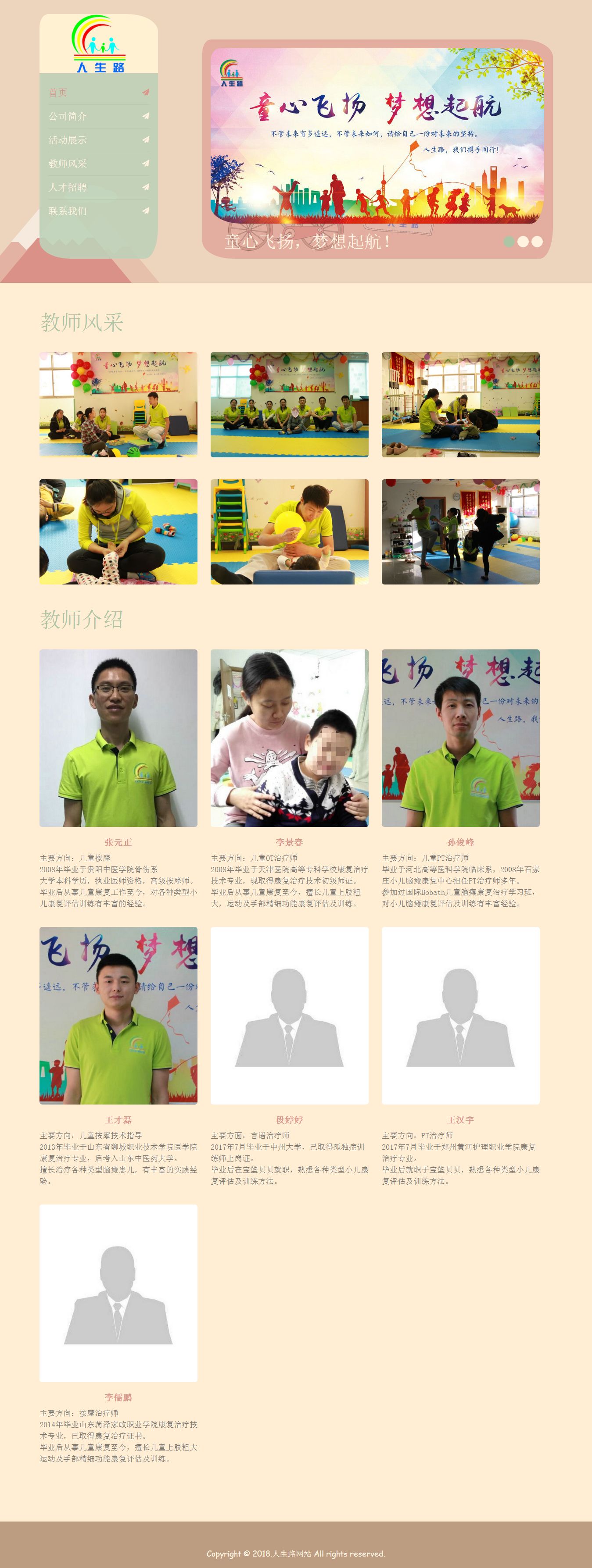Viewport: 592px width, 1568px height.
Task: Switch to the second carousel dot
Action: click(523, 242)
